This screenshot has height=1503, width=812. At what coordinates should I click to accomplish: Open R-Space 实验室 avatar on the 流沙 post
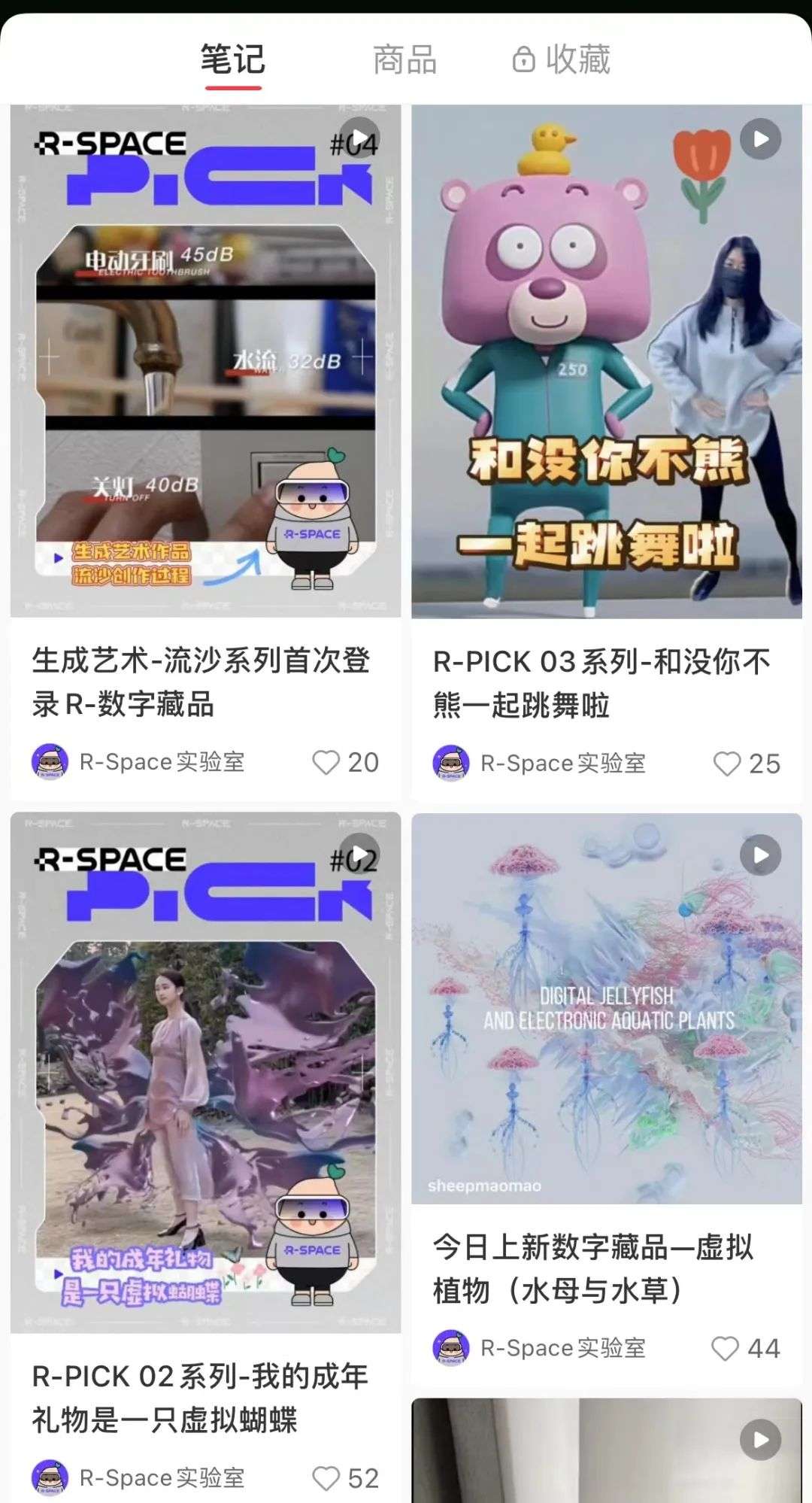[x=50, y=761]
